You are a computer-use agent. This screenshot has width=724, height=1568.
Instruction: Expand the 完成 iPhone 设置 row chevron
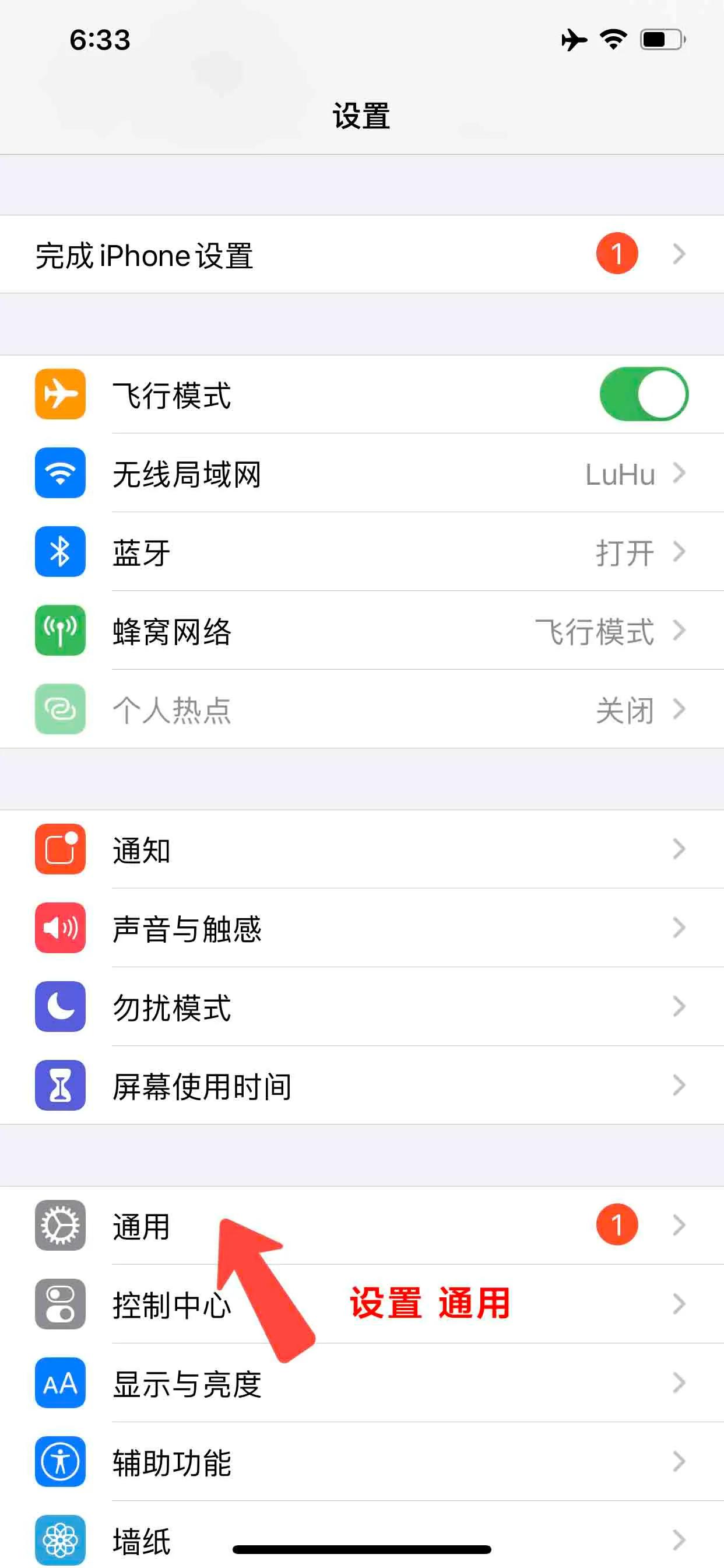[x=680, y=254]
